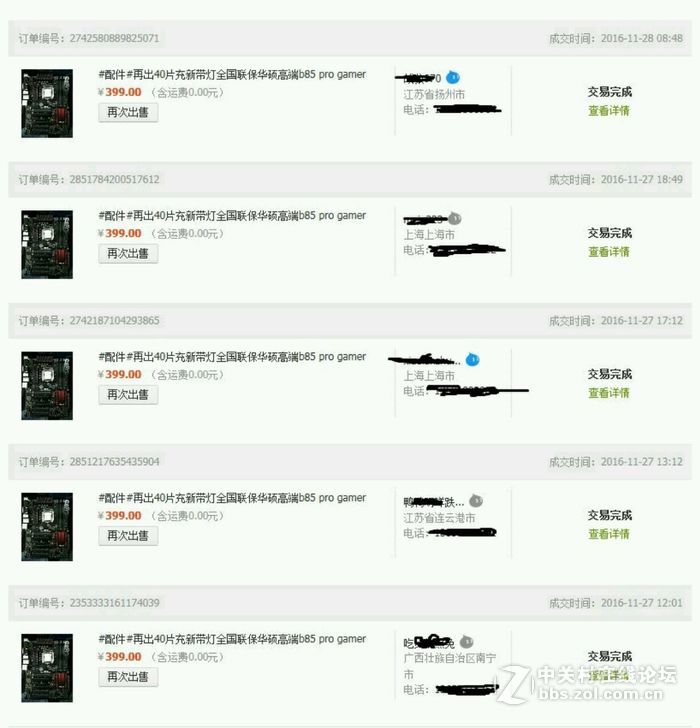Open 查看详情 for the 2016-11-27 13:12 order
This screenshot has height=728, width=700.
click(x=609, y=534)
